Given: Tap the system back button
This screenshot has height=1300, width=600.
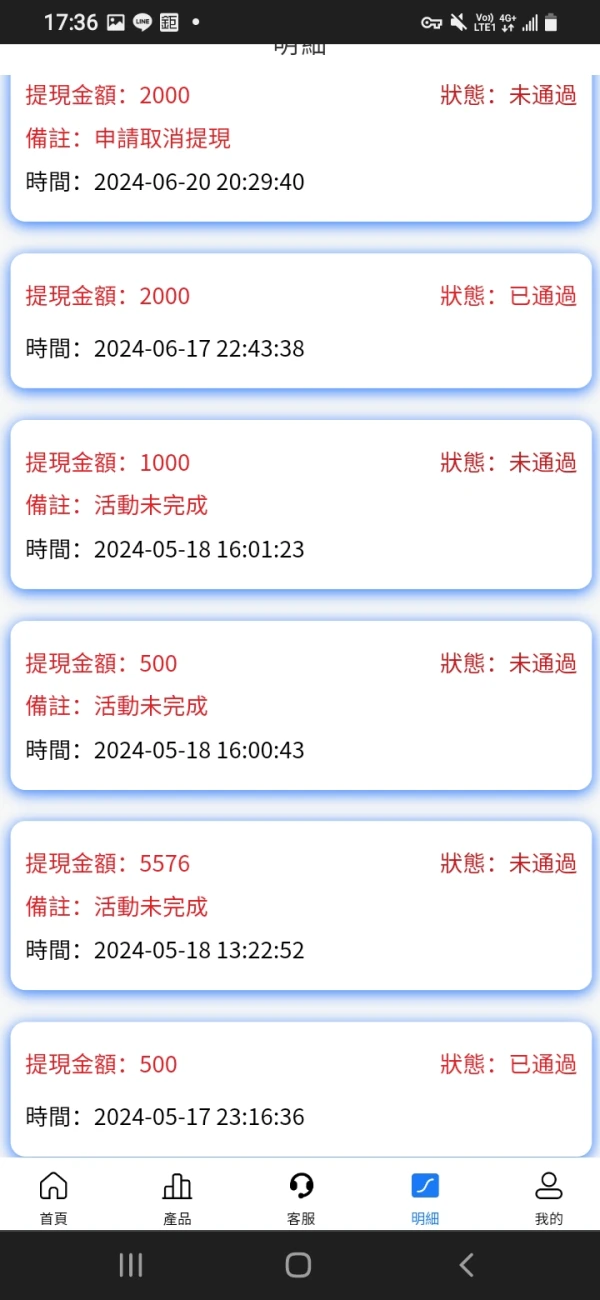Looking at the screenshot, I should click(x=466, y=1265).
